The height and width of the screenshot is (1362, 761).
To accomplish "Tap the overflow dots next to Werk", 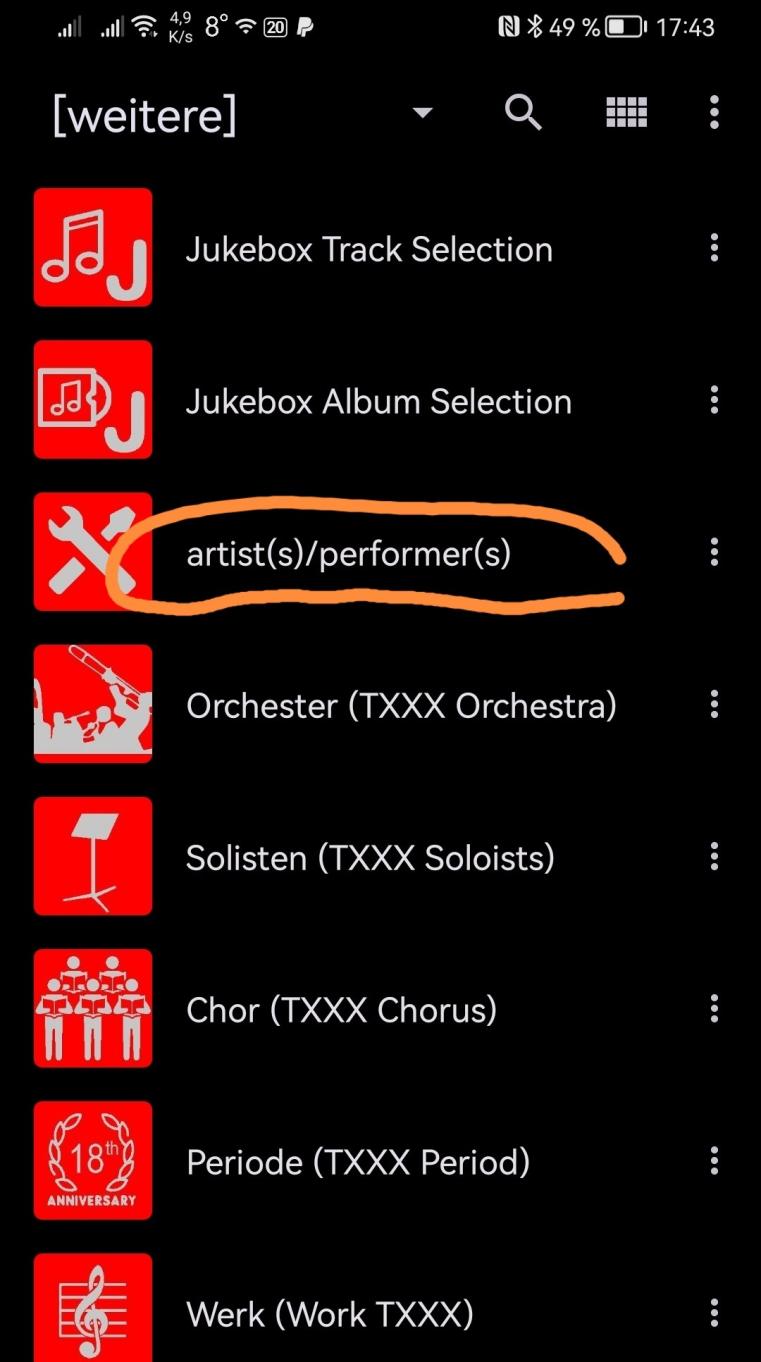I will point(714,1313).
